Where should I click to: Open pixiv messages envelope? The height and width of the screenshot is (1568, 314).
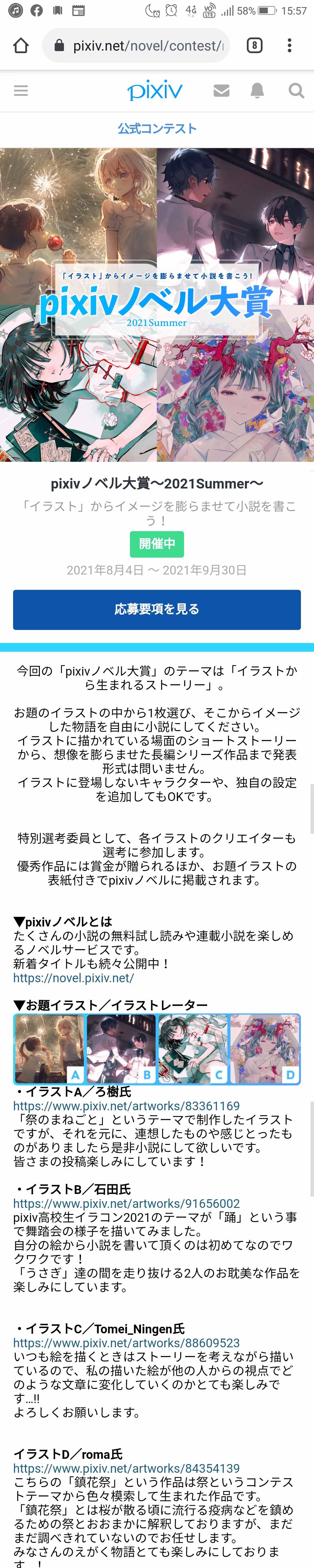tap(221, 91)
